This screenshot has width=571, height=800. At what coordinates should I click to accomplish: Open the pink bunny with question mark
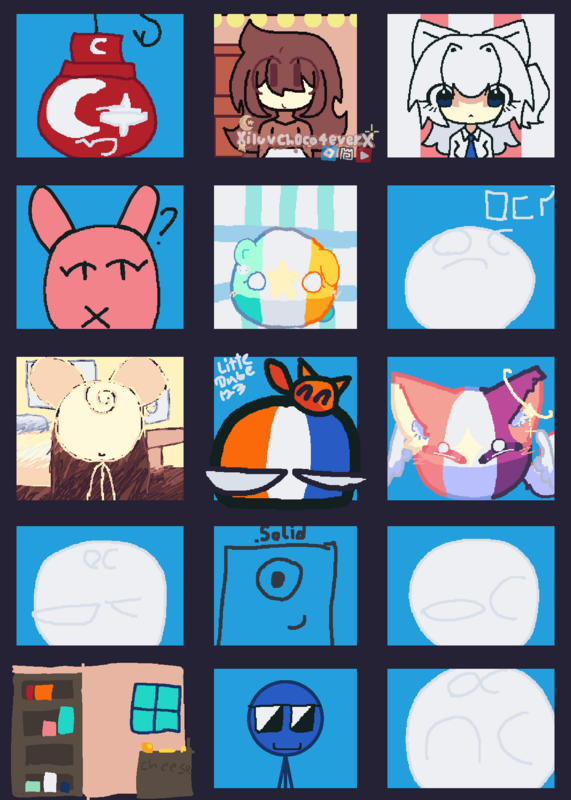tap(100, 257)
